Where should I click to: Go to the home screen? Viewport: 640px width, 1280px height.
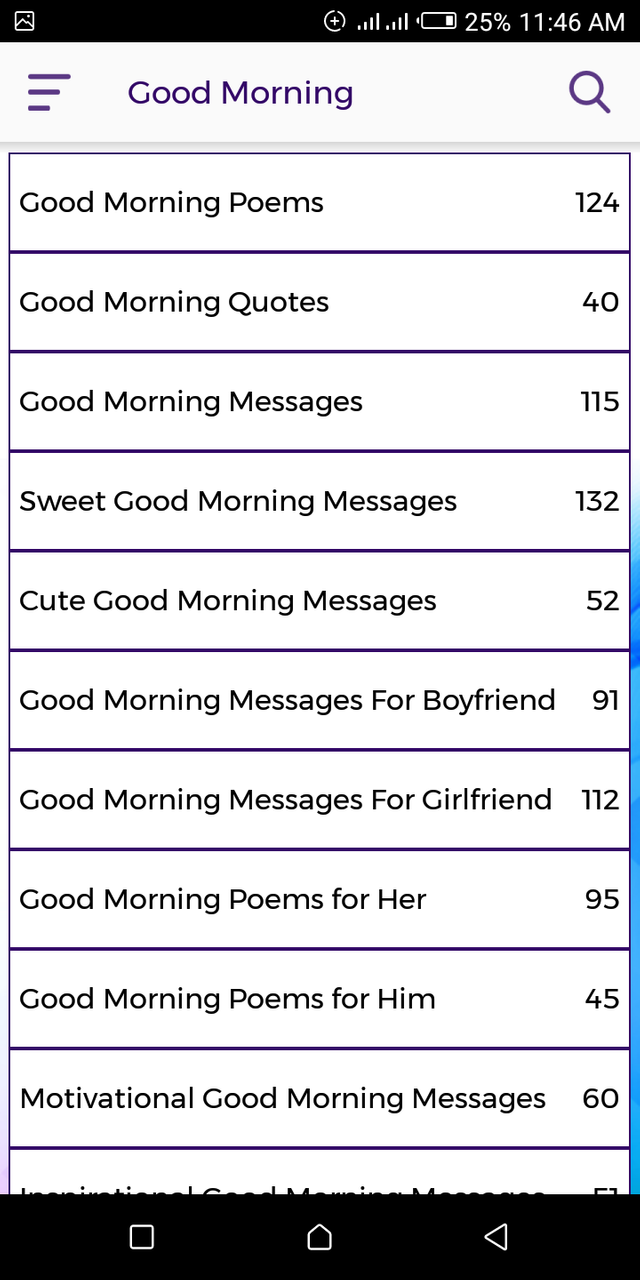coord(319,1237)
